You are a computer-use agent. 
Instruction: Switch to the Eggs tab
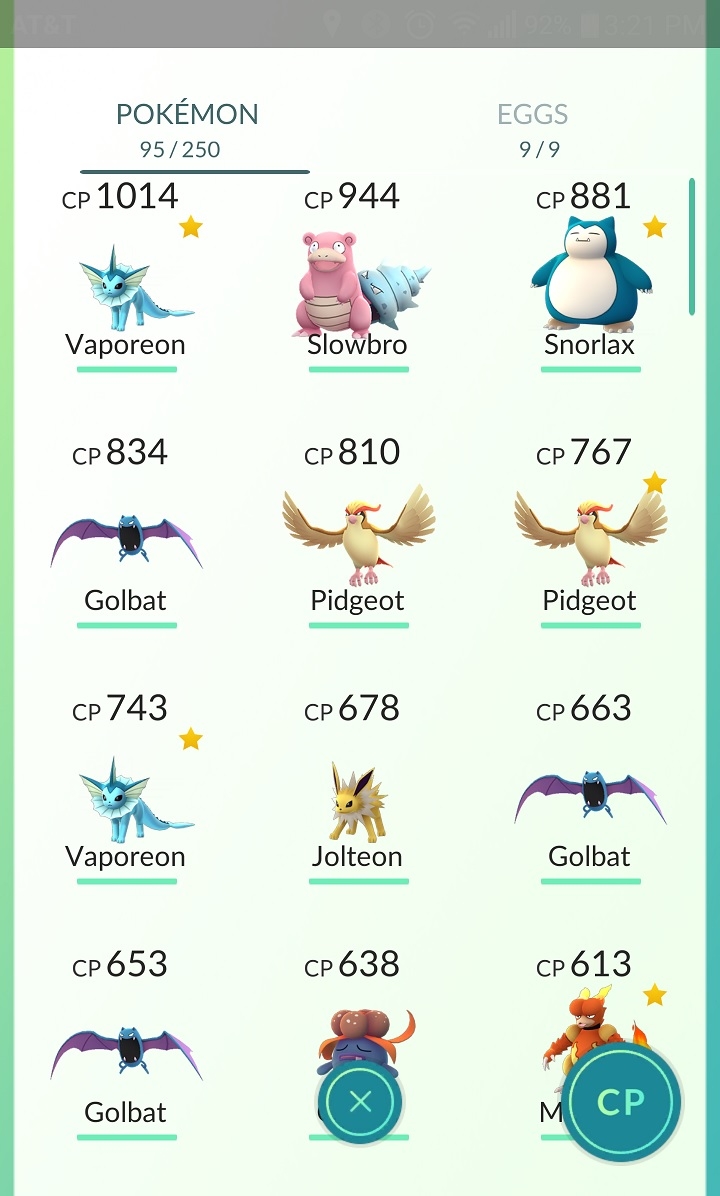click(x=532, y=128)
